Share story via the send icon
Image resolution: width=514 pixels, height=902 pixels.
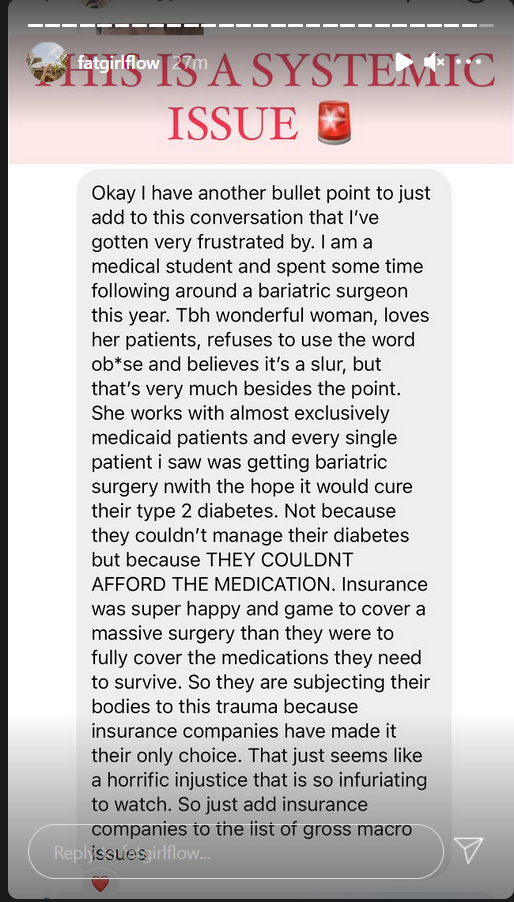(469, 850)
